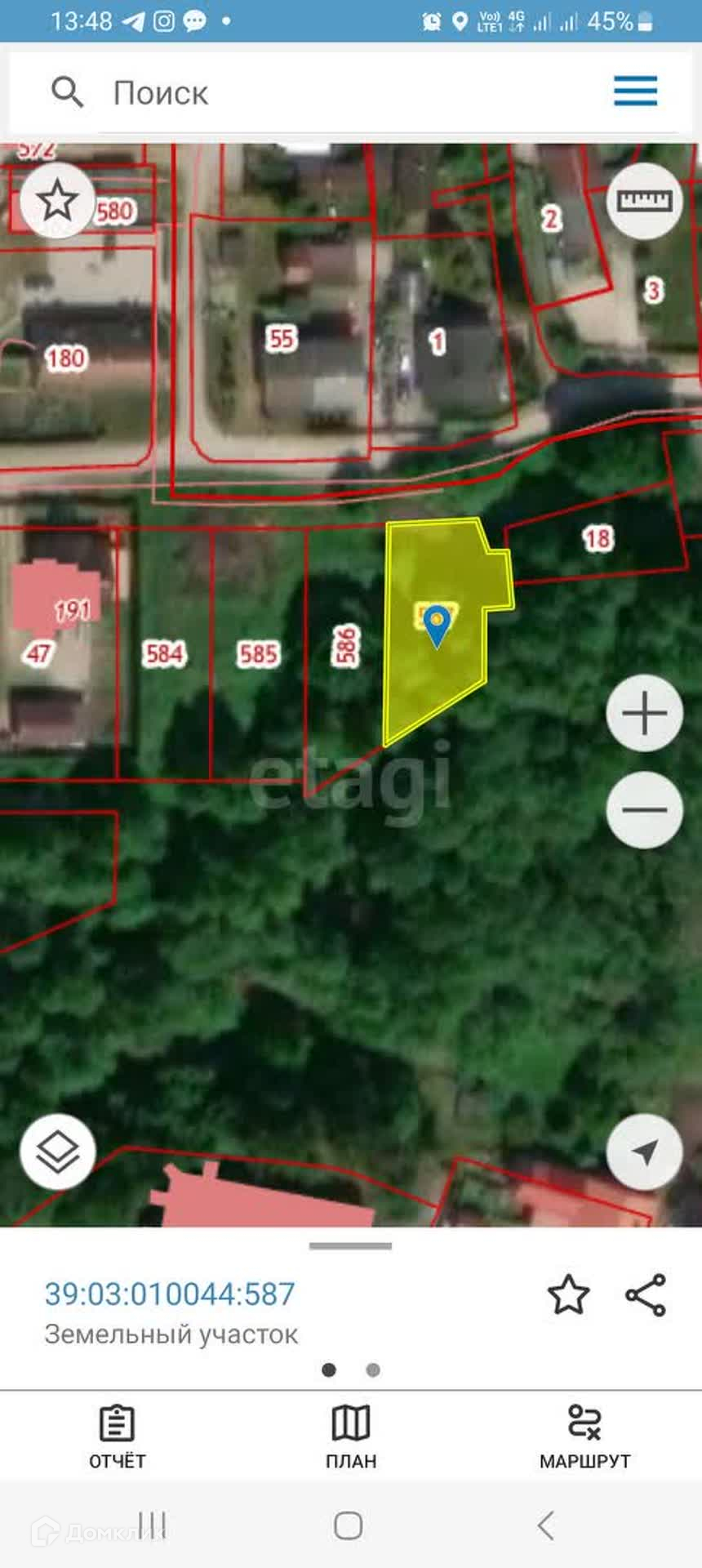Open favorites with the star button on the map
Screen dimensions: 702x1568
point(57,200)
